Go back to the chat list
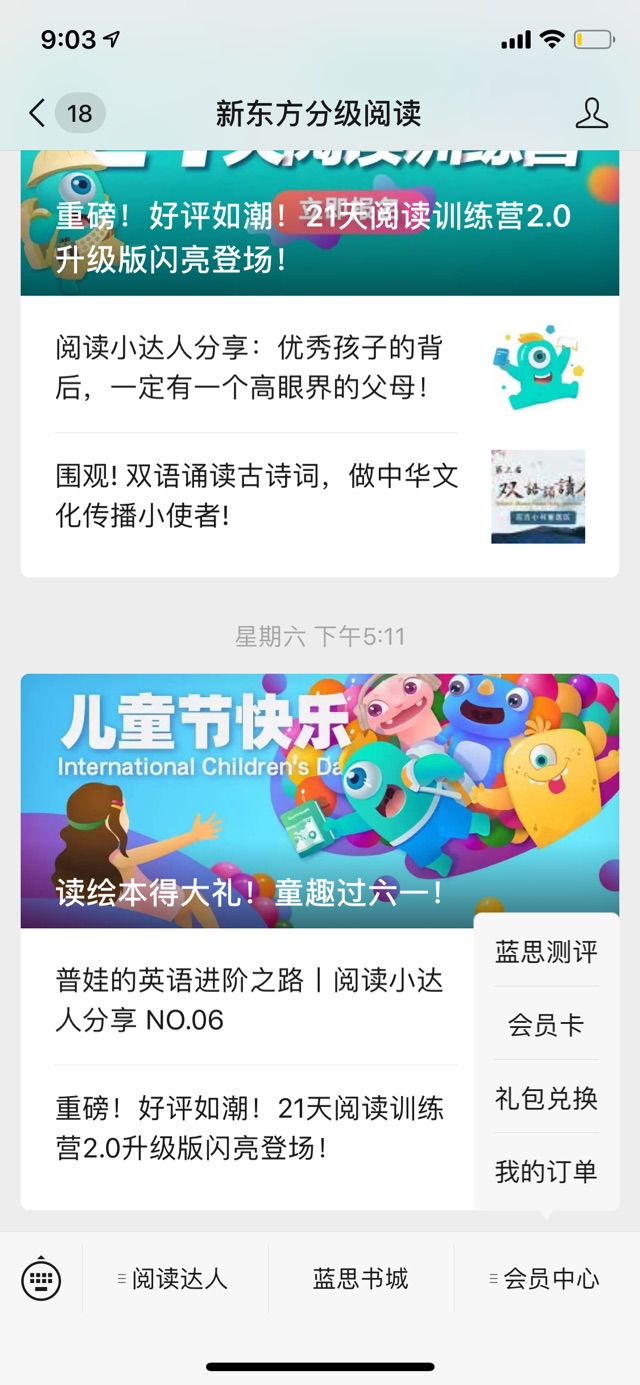Screen dimensions: 640x1385 point(38,113)
